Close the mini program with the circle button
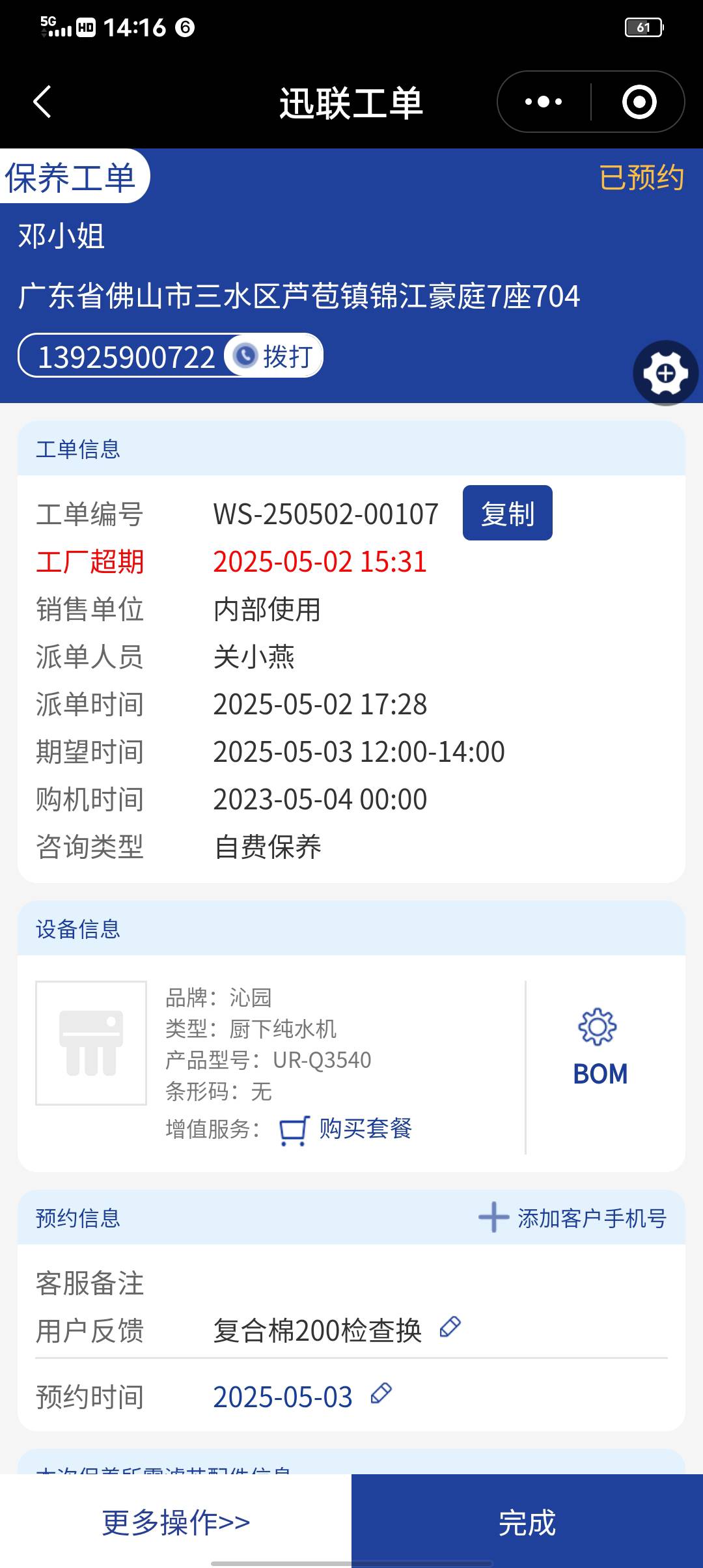This screenshot has height=1568, width=703. click(x=639, y=102)
